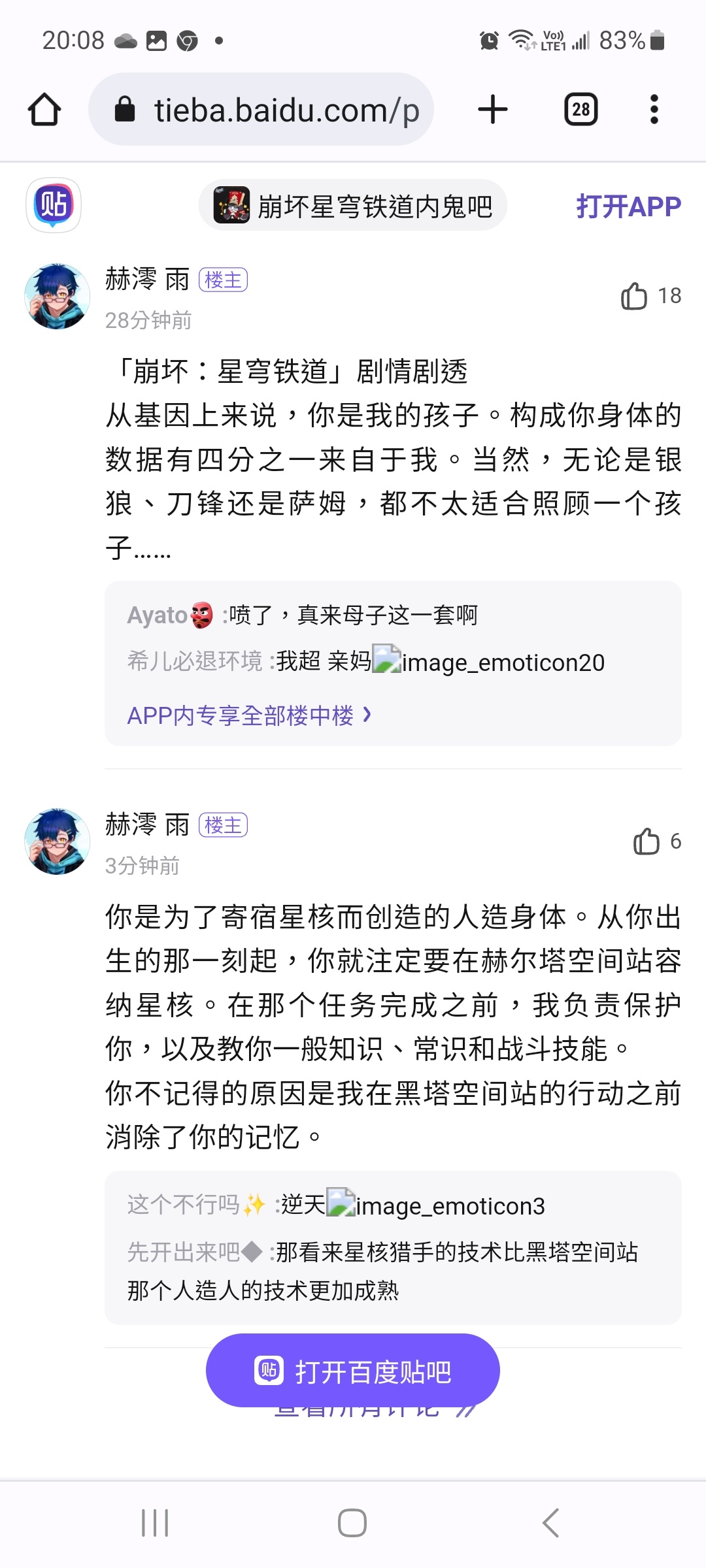Image resolution: width=706 pixels, height=1568 pixels.
Task: Open the browser overflow menu
Action: [654, 110]
